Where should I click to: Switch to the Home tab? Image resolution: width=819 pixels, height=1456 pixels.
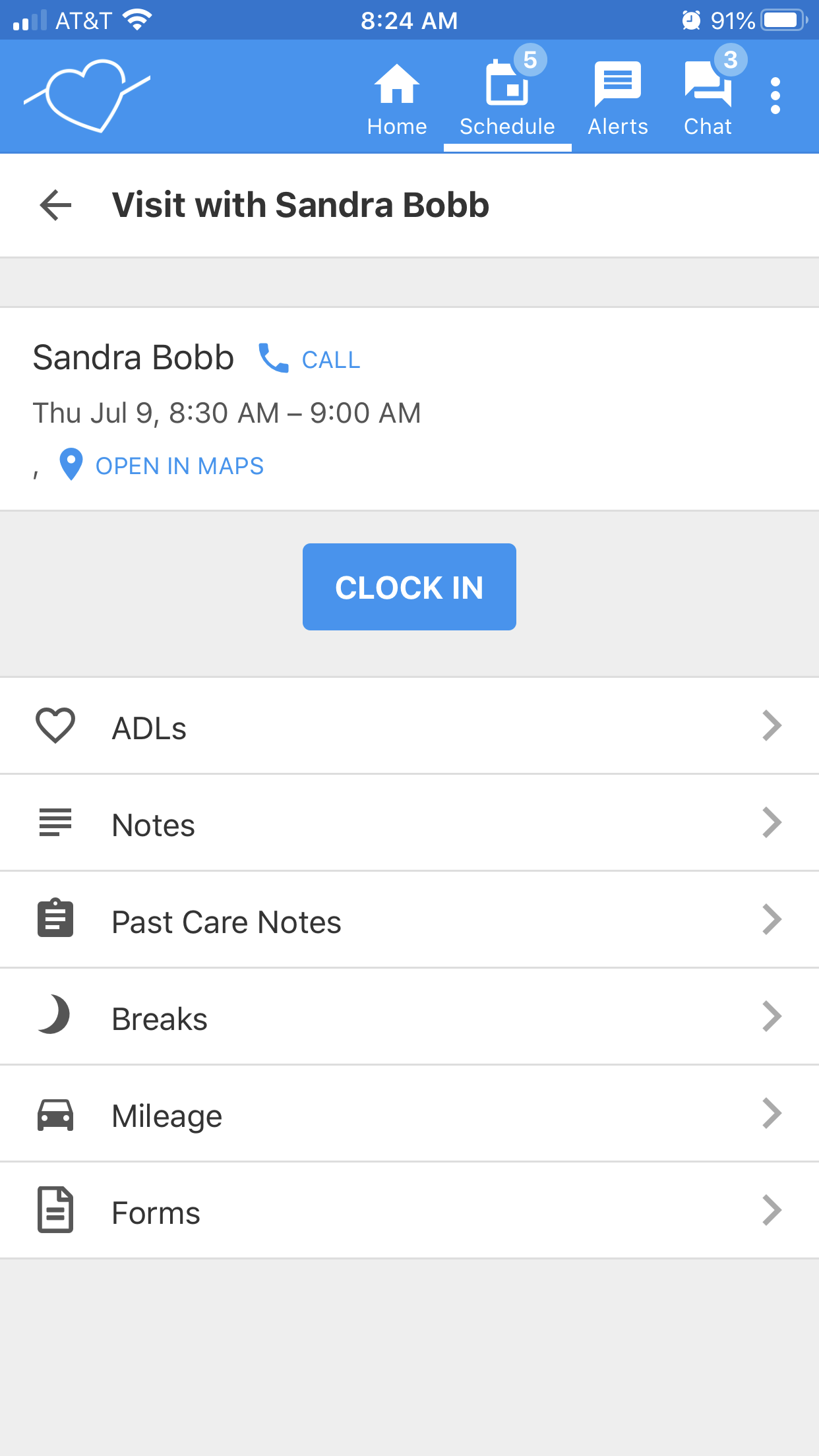point(397,99)
